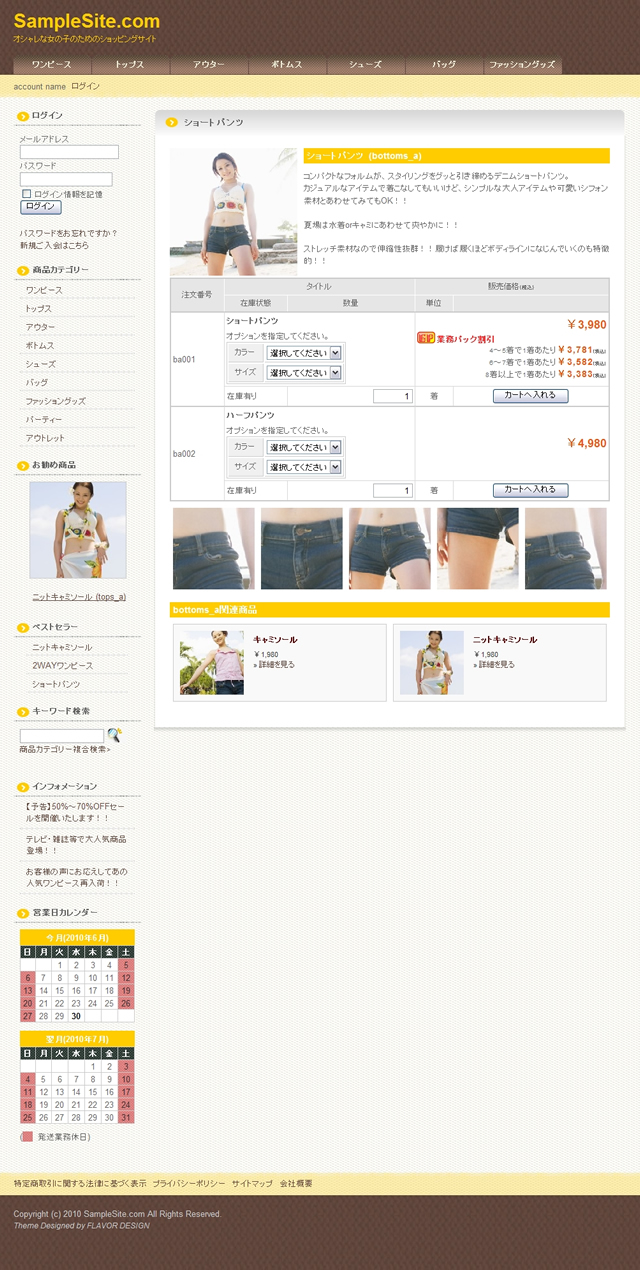The image size is (640, 1270).
Task: Switch to the シューズ navigation tab
Action: (x=365, y=65)
